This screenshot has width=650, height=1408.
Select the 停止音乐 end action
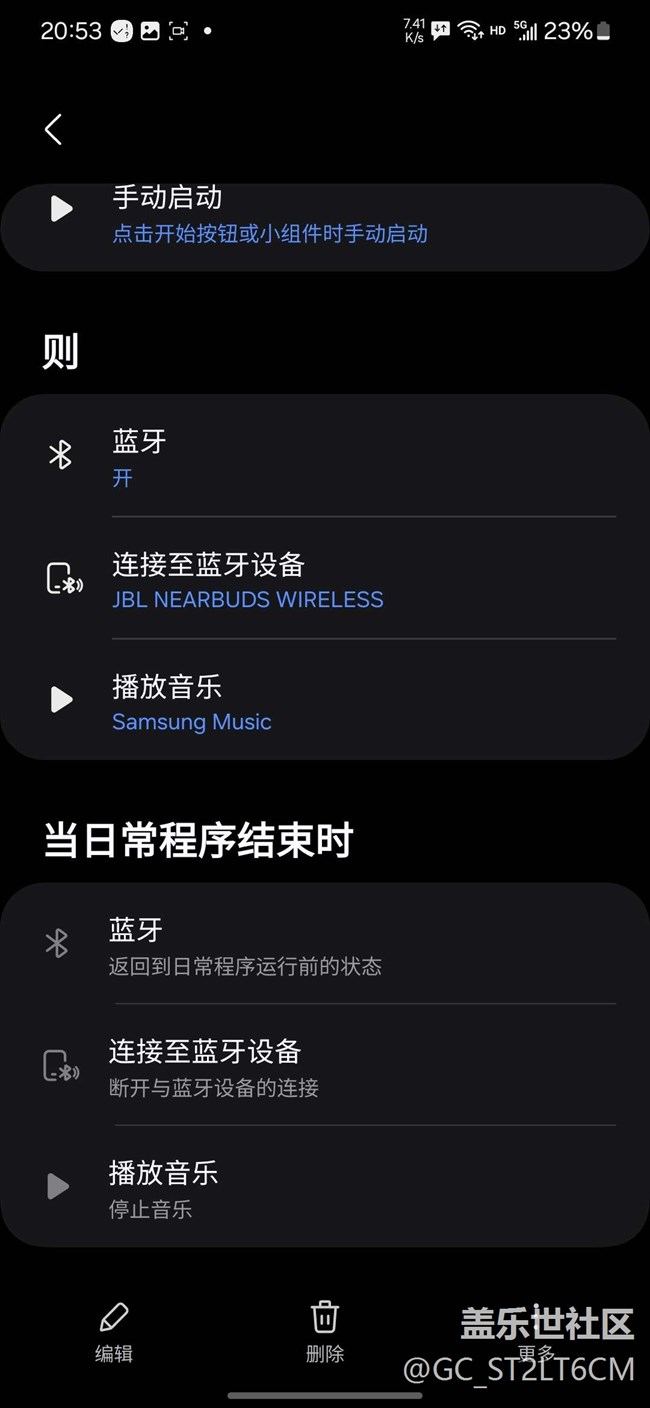[325, 1188]
